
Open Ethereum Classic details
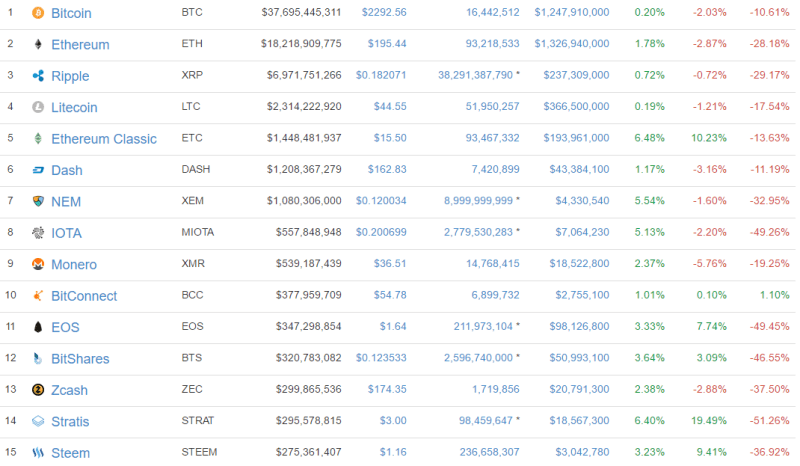coord(104,139)
